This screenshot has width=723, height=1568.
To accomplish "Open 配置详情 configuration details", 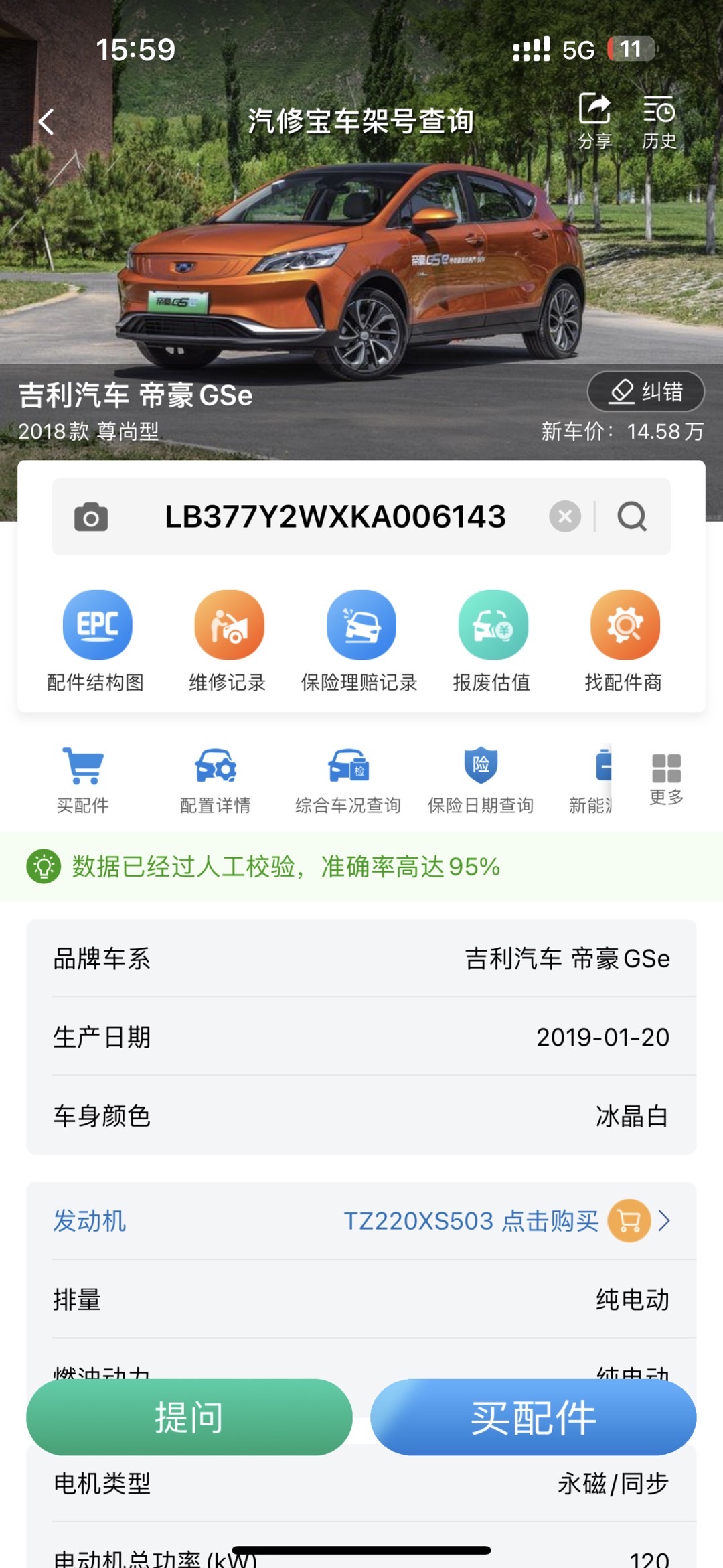I will pos(215,780).
